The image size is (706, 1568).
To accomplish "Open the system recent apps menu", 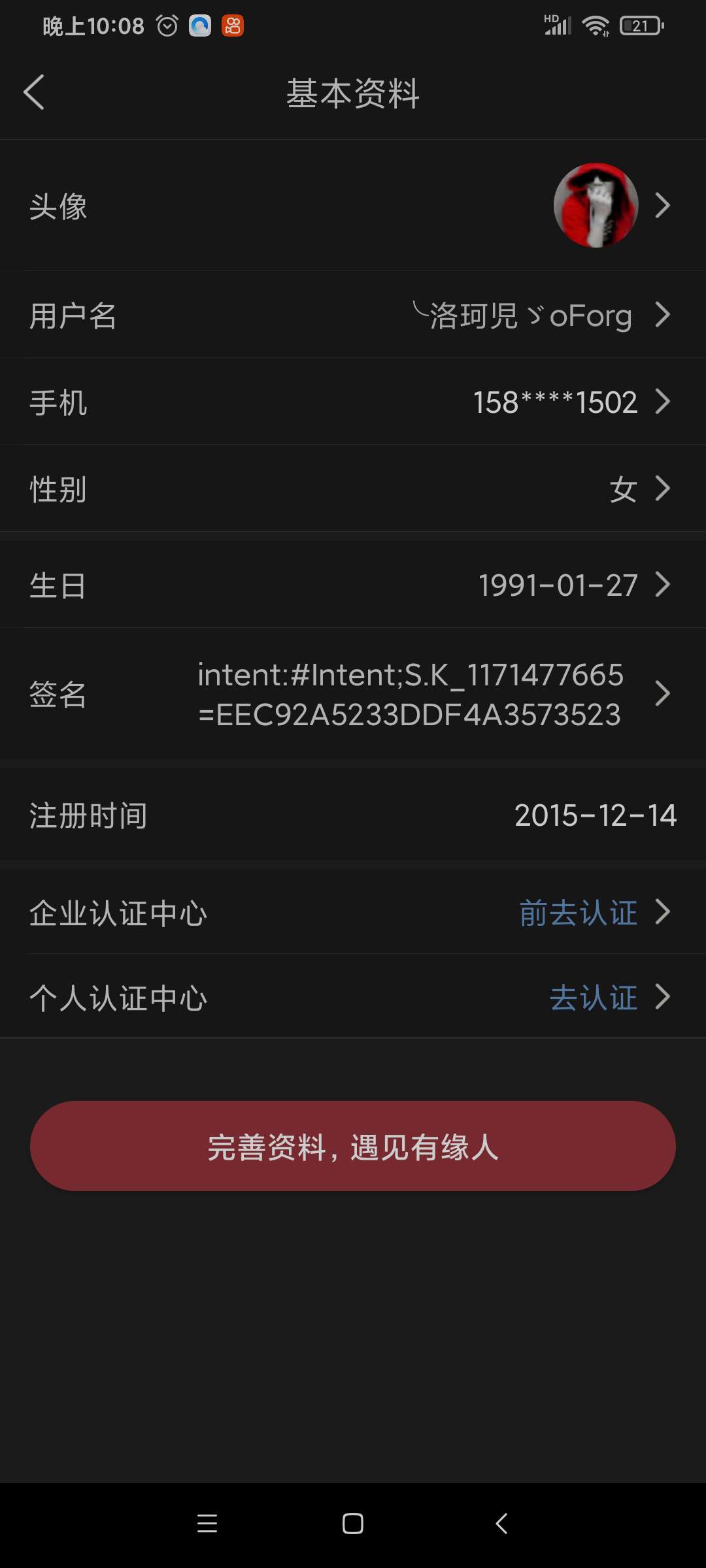I will click(207, 1524).
